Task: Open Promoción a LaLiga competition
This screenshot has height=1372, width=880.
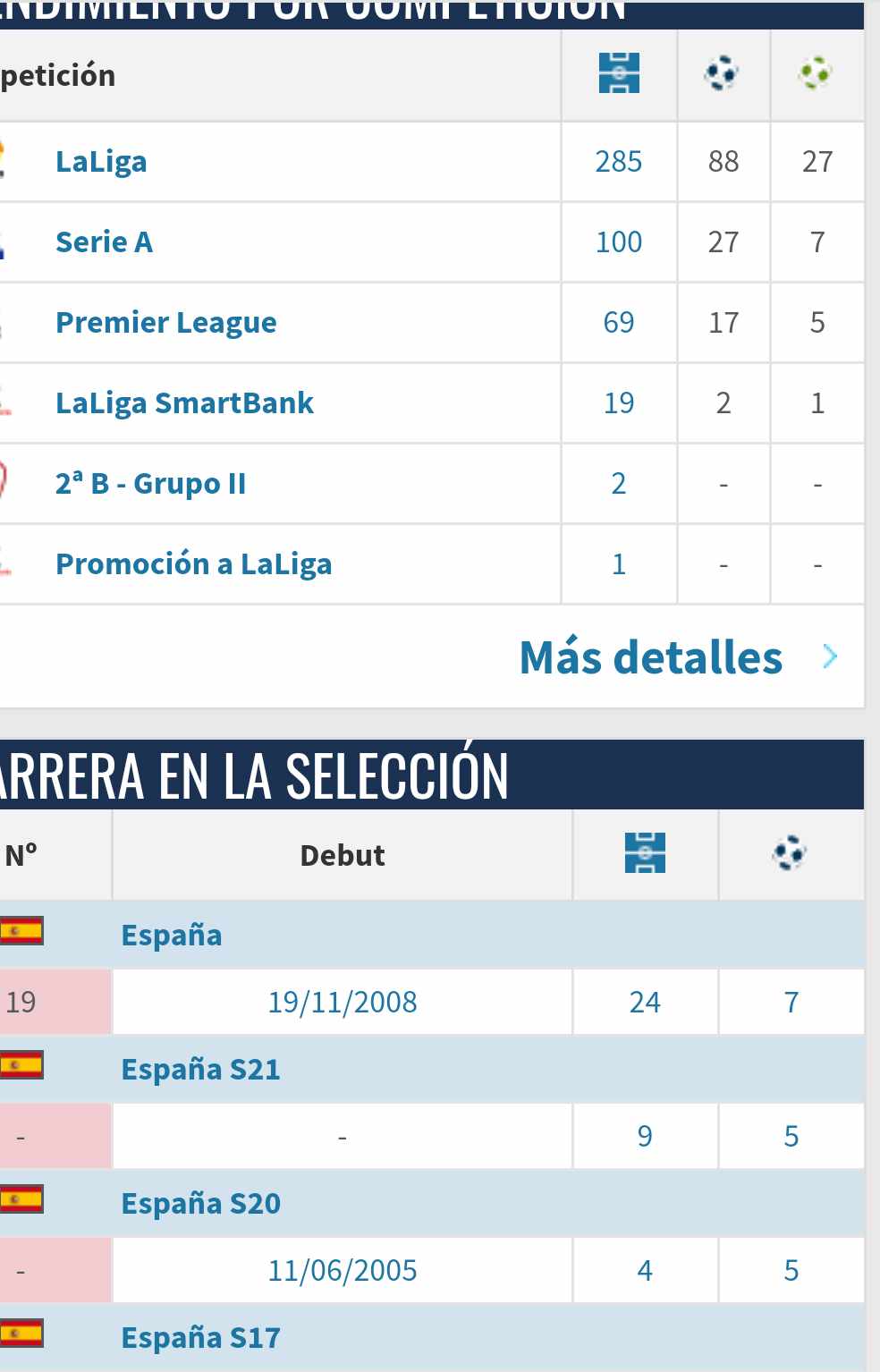Action: [193, 564]
